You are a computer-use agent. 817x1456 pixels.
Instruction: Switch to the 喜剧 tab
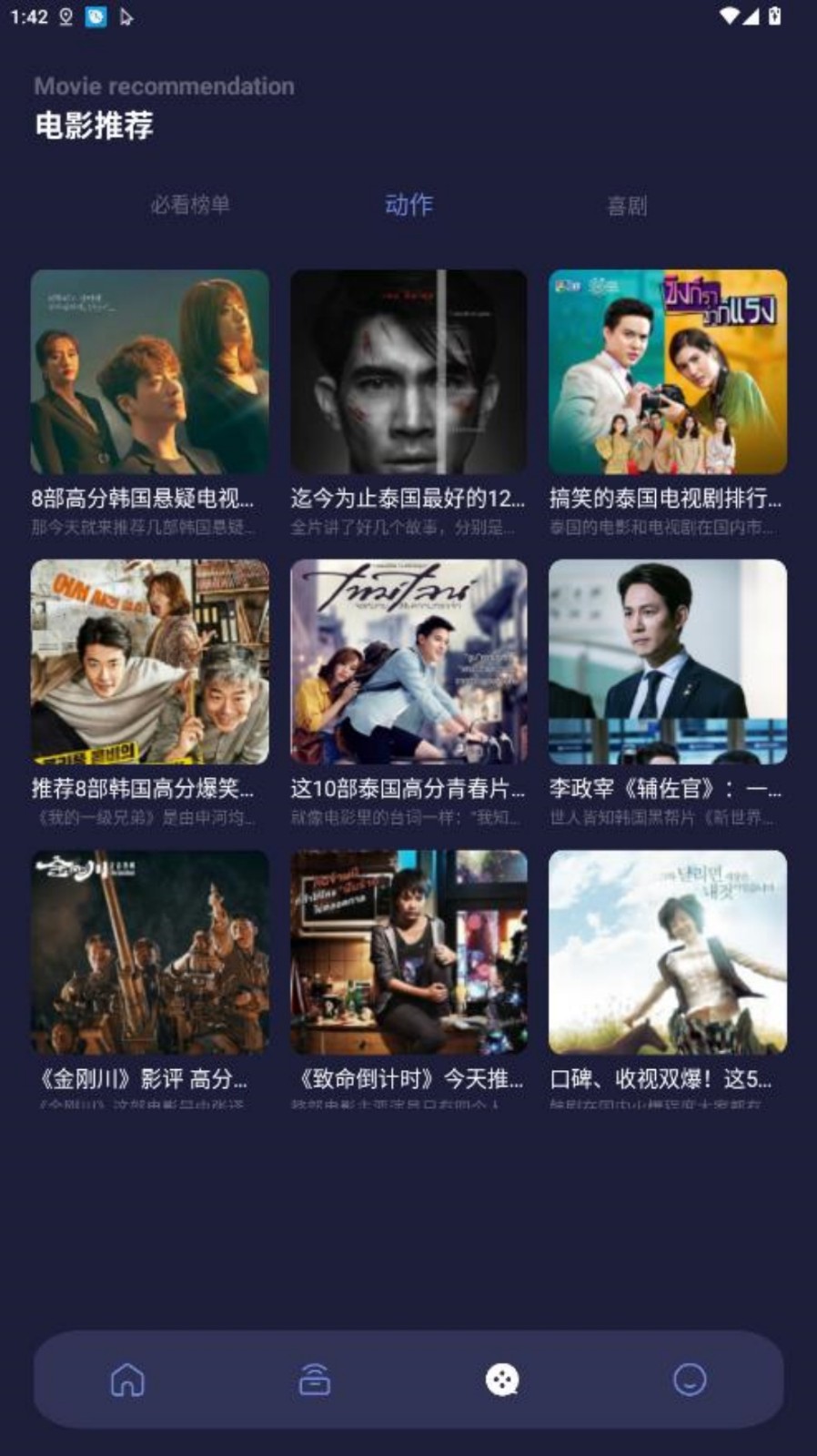(626, 207)
